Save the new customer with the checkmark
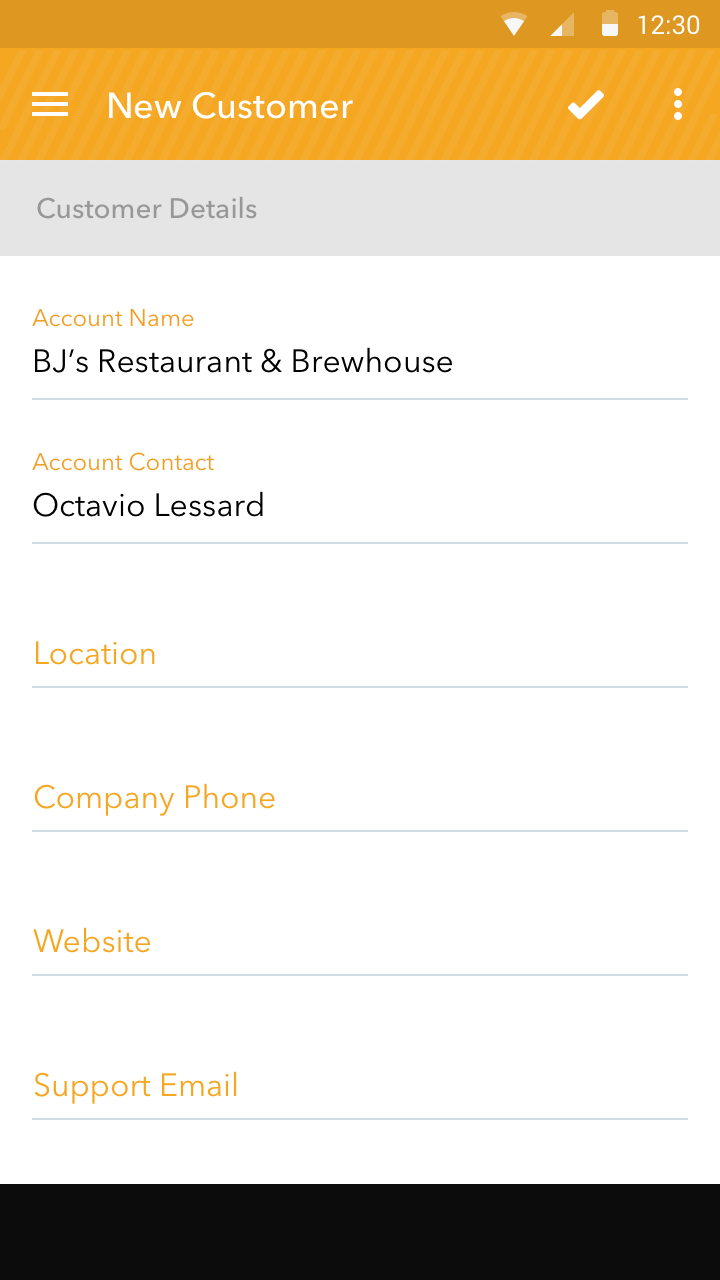The image size is (720, 1280). (x=586, y=105)
